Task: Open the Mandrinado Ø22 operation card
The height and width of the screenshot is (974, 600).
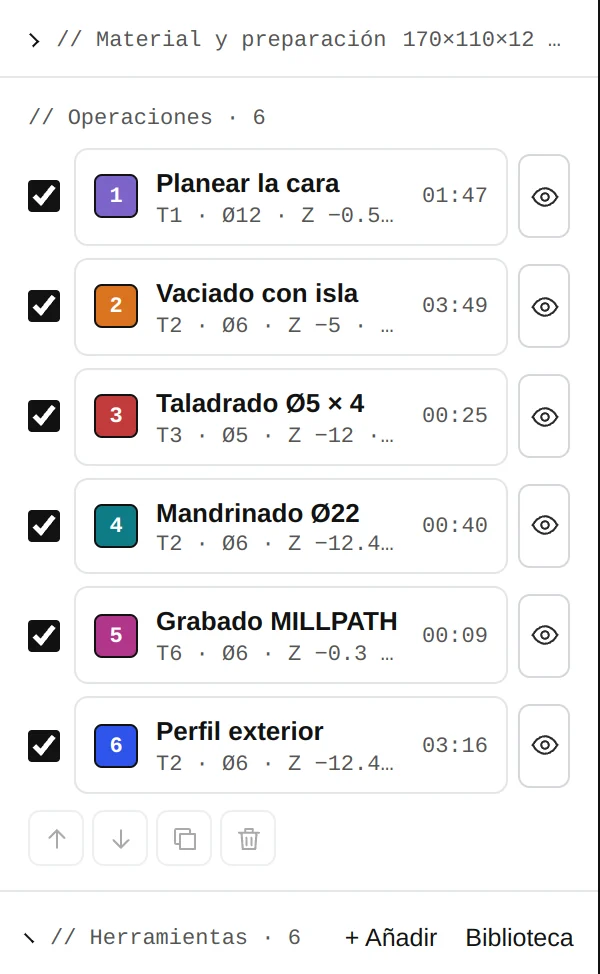Action: coord(291,526)
